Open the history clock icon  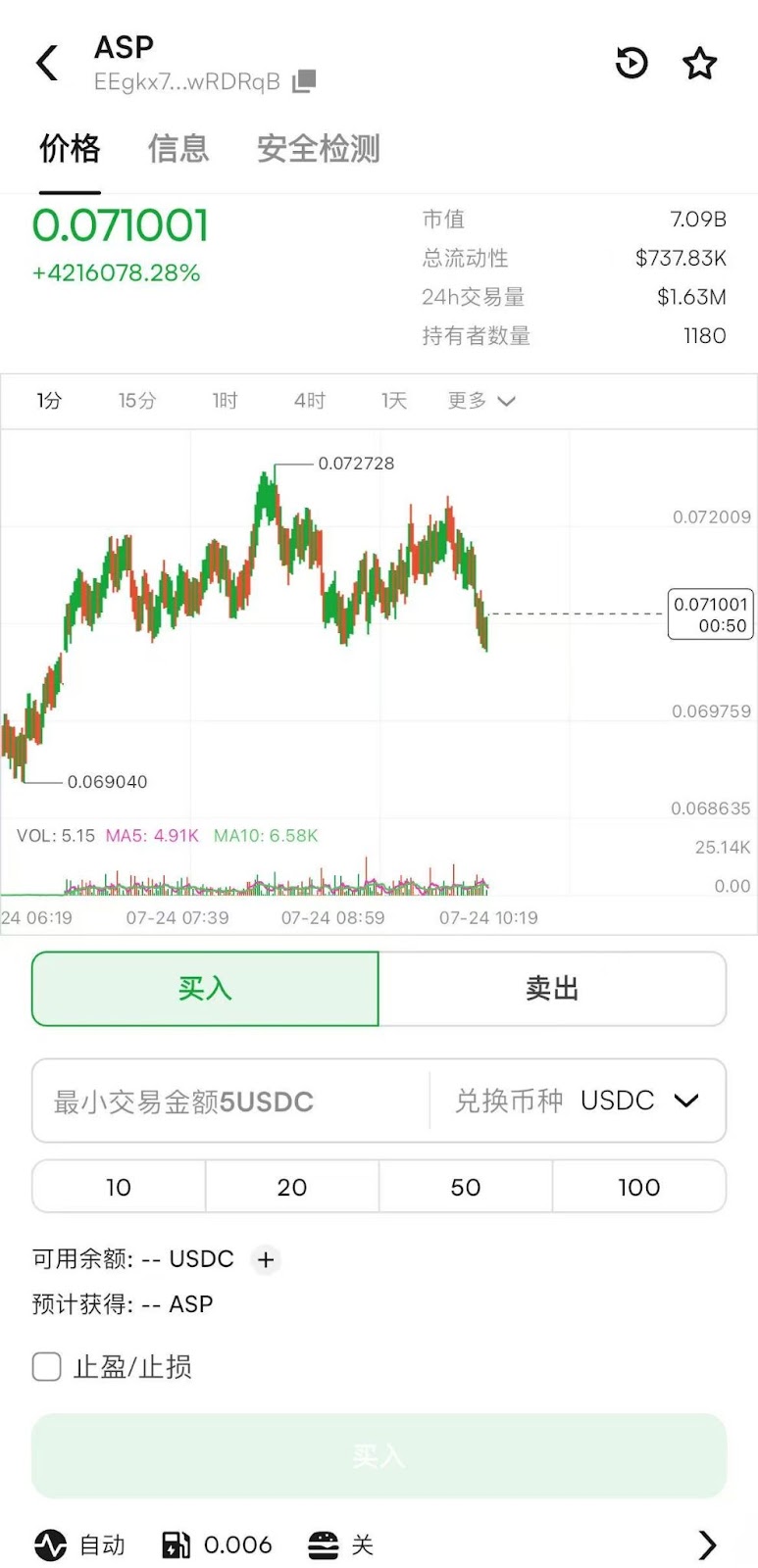(632, 64)
